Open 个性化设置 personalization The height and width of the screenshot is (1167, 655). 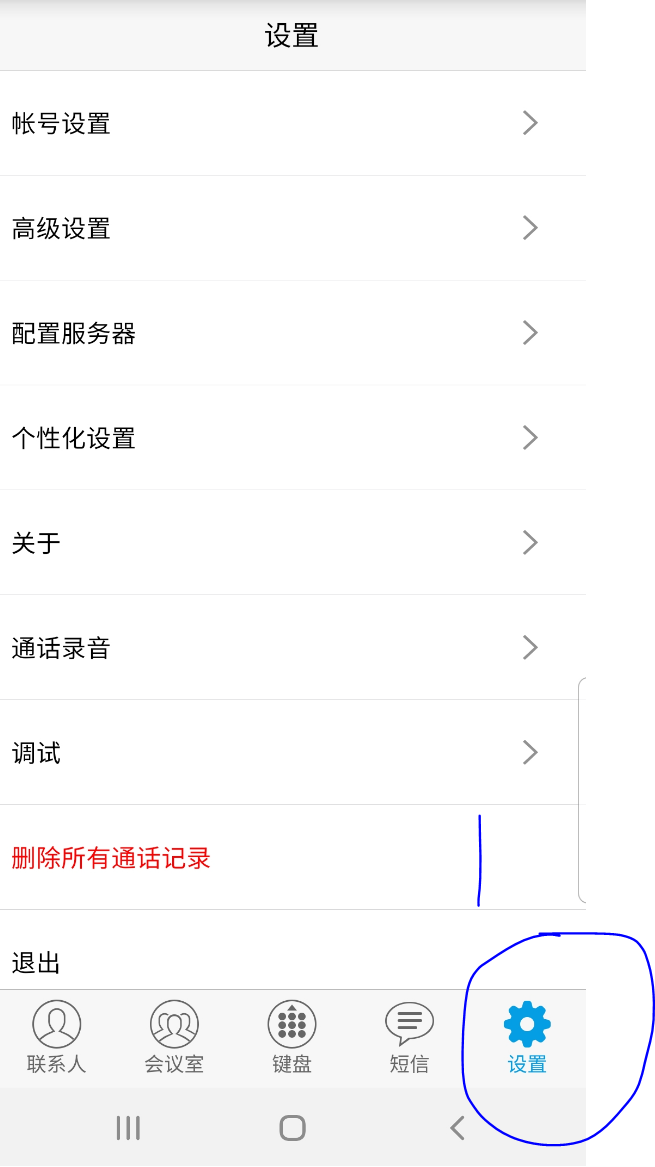click(293, 438)
